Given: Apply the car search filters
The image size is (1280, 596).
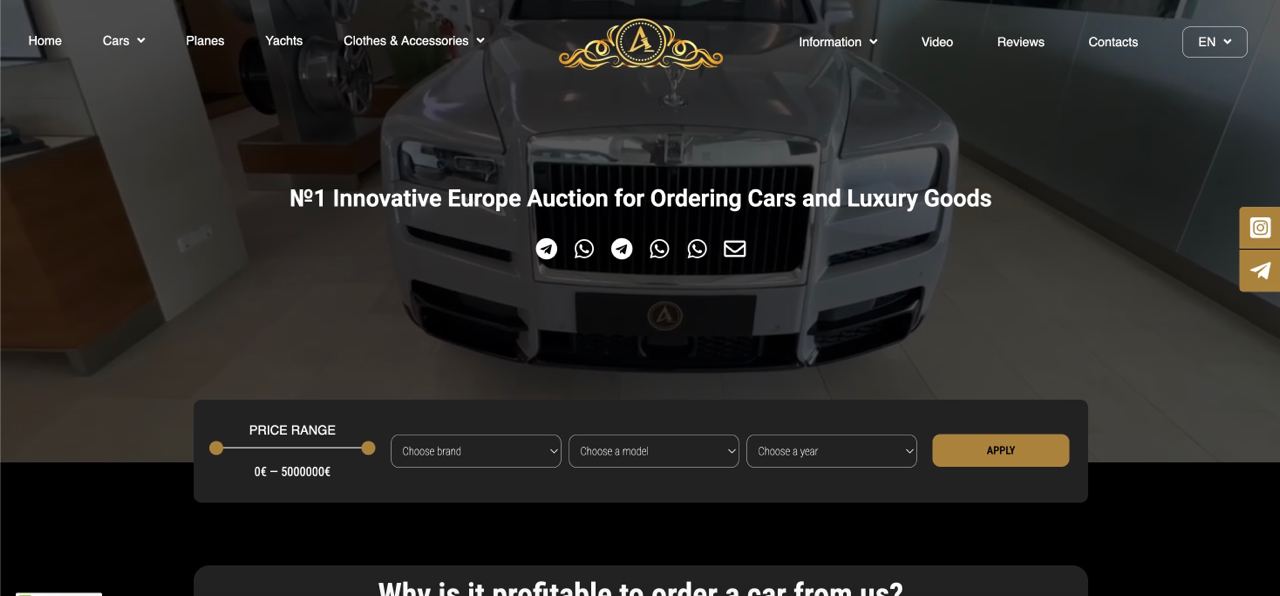Looking at the screenshot, I should (x=1000, y=451).
